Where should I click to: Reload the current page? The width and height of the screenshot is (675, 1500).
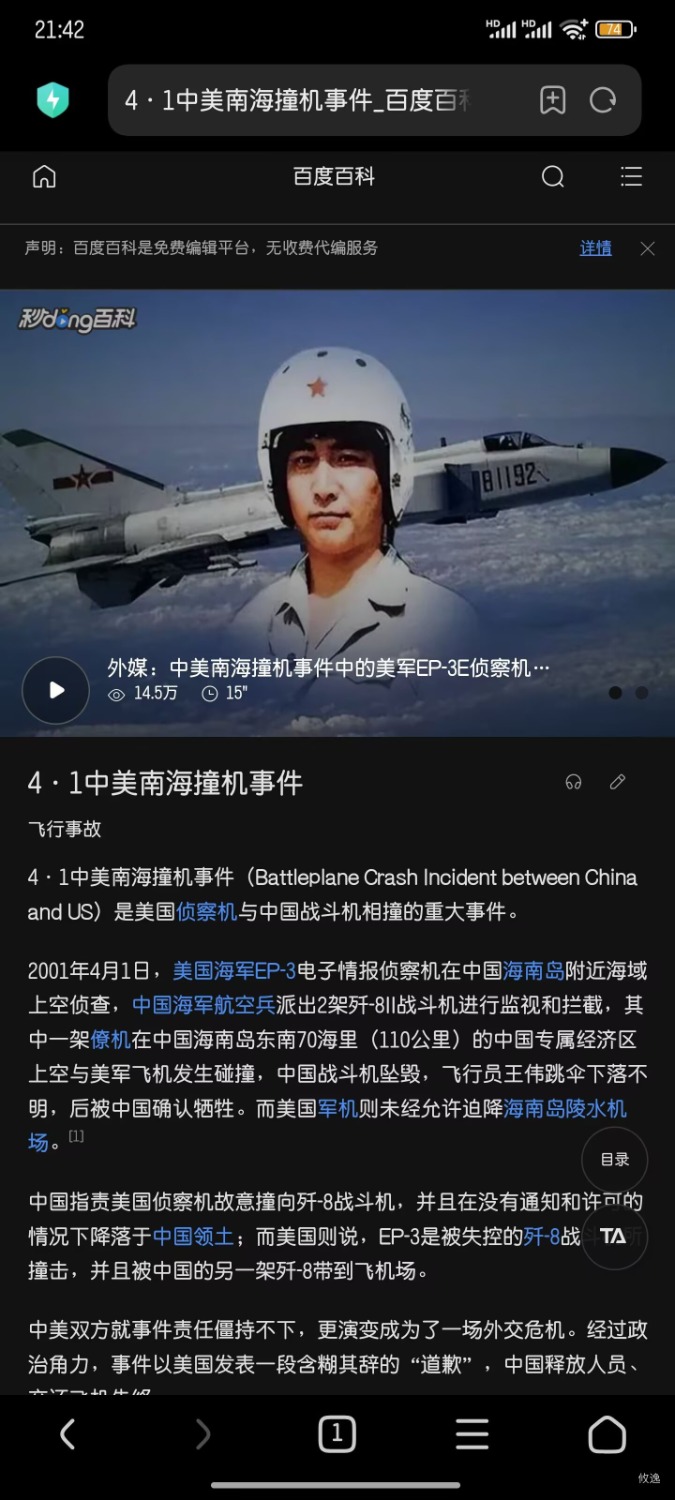[603, 100]
